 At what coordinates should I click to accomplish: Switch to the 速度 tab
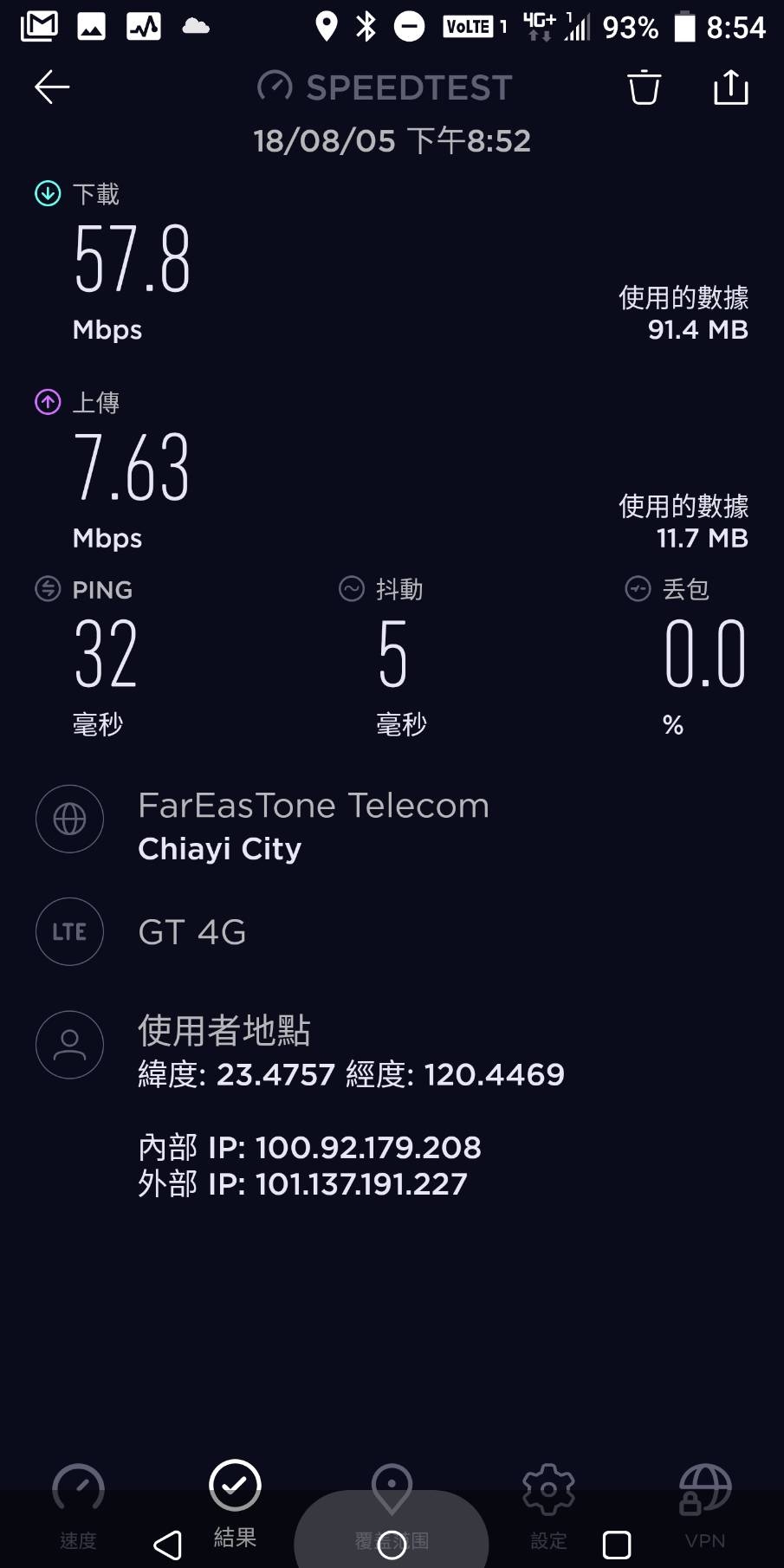[78, 1506]
